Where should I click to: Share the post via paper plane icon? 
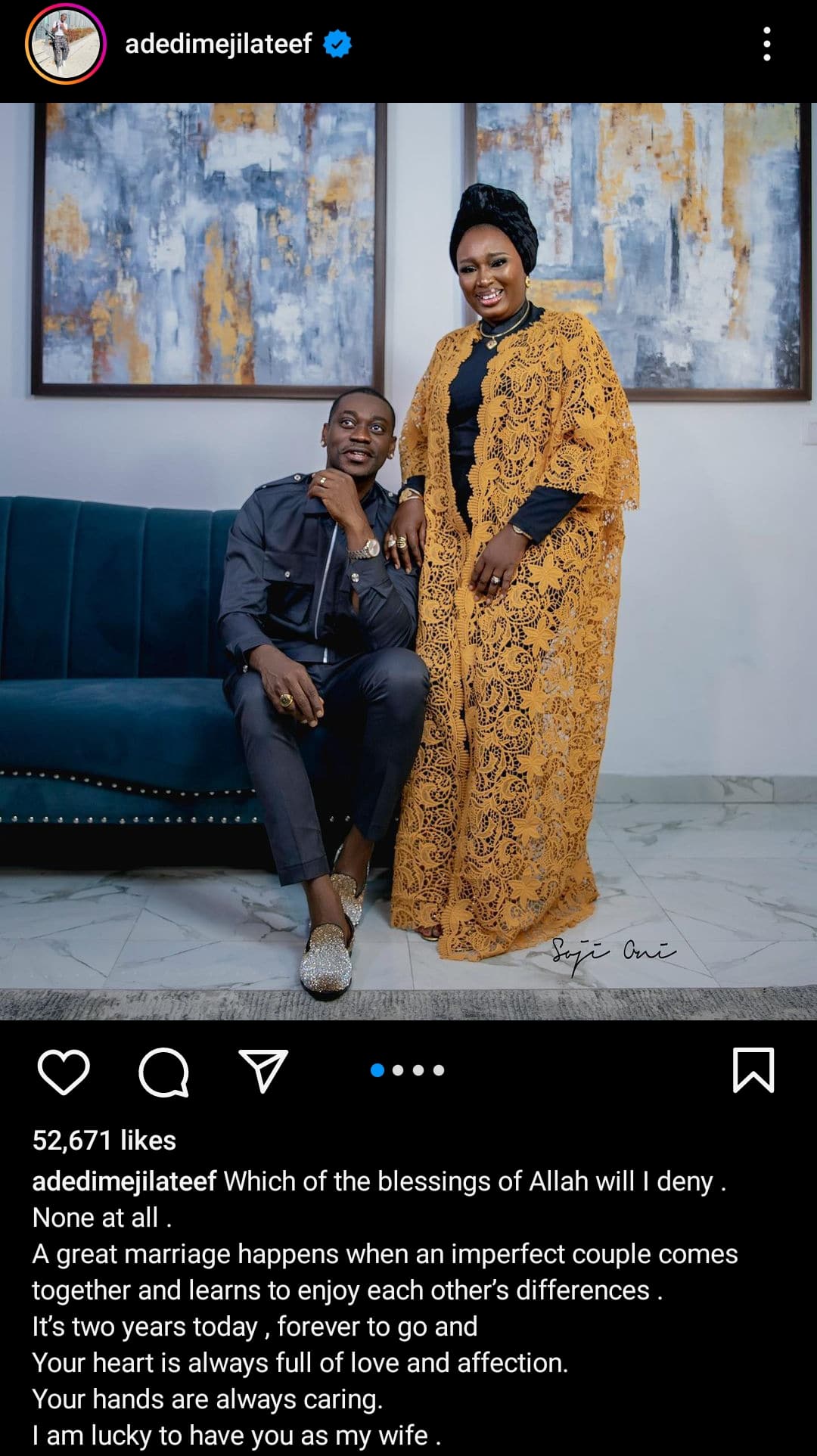pyautogui.click(x=263, y=1070)
